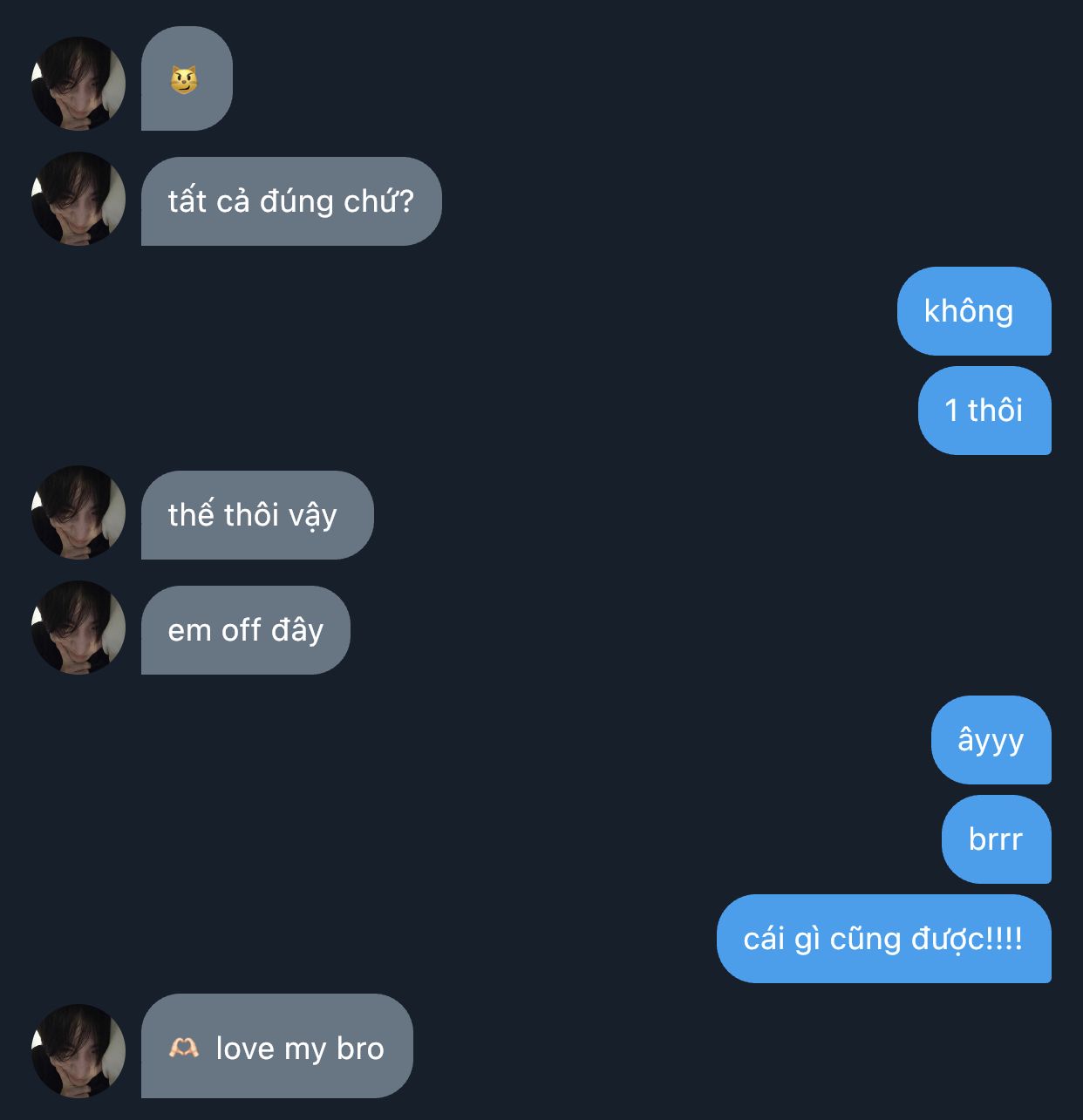Image resolution: width=1083 pixels, height=1120 pixels.
Task: Open sender's avatar beside the cat emoji message
Action: pyautogui.click(x=78, y=84)
